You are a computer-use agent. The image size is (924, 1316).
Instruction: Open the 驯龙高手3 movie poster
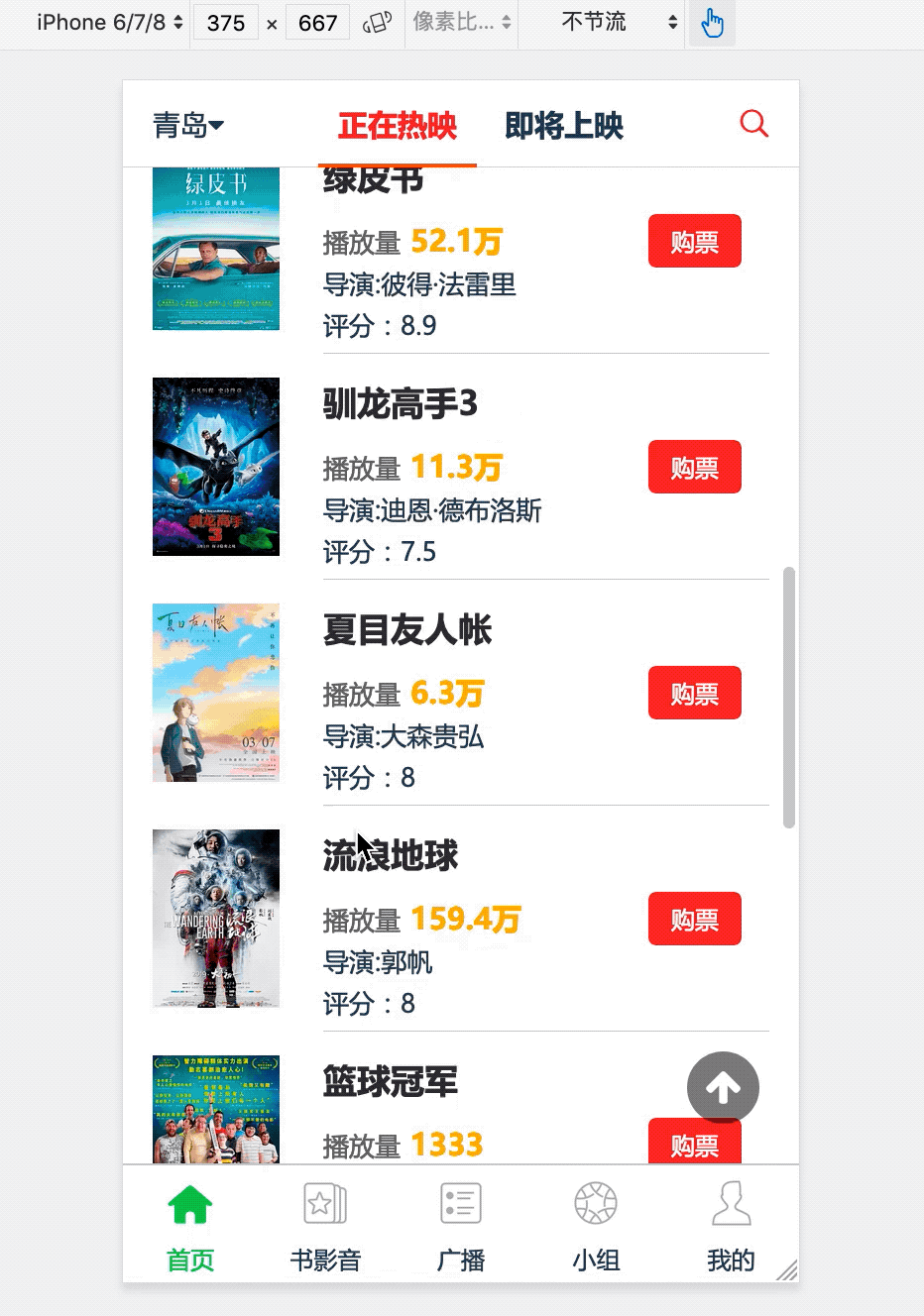pyautogui.click(x=216, y=467)
